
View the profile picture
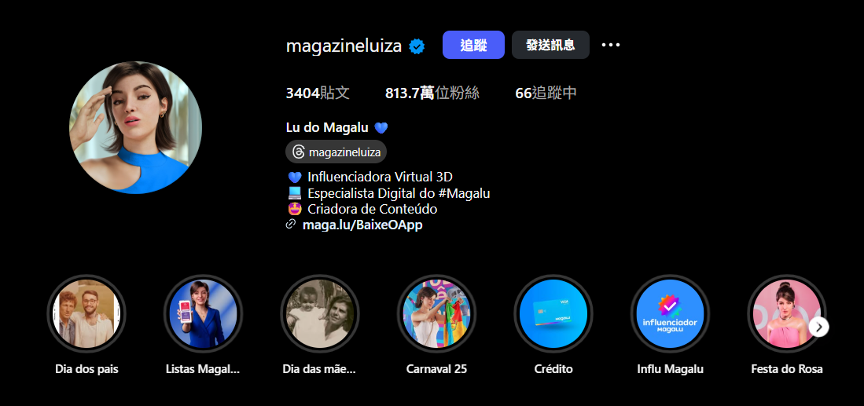136,127
